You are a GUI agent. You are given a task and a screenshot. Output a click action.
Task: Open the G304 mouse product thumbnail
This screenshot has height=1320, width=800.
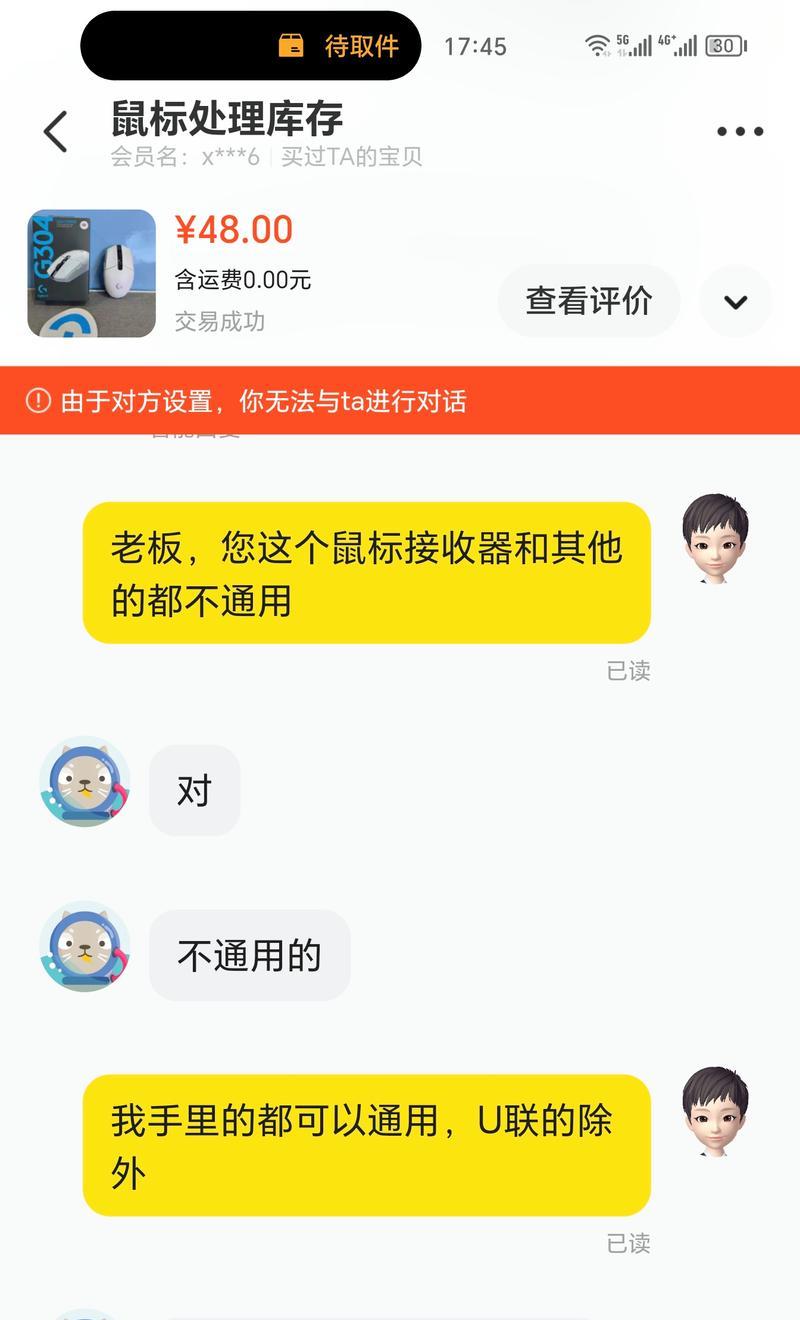click(x=92, y=273)
